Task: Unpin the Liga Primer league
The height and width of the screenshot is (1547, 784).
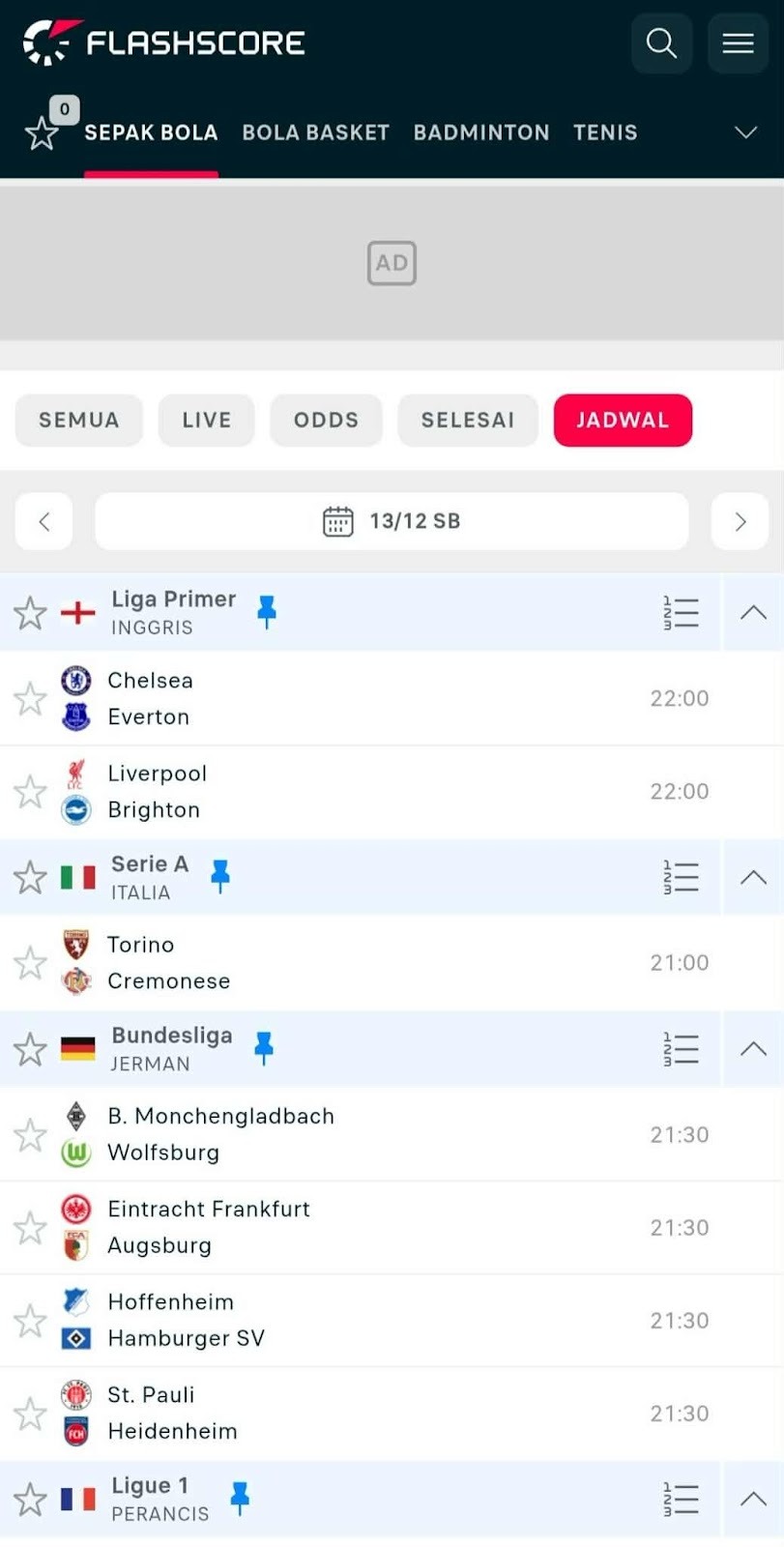Action: [267, 612]
